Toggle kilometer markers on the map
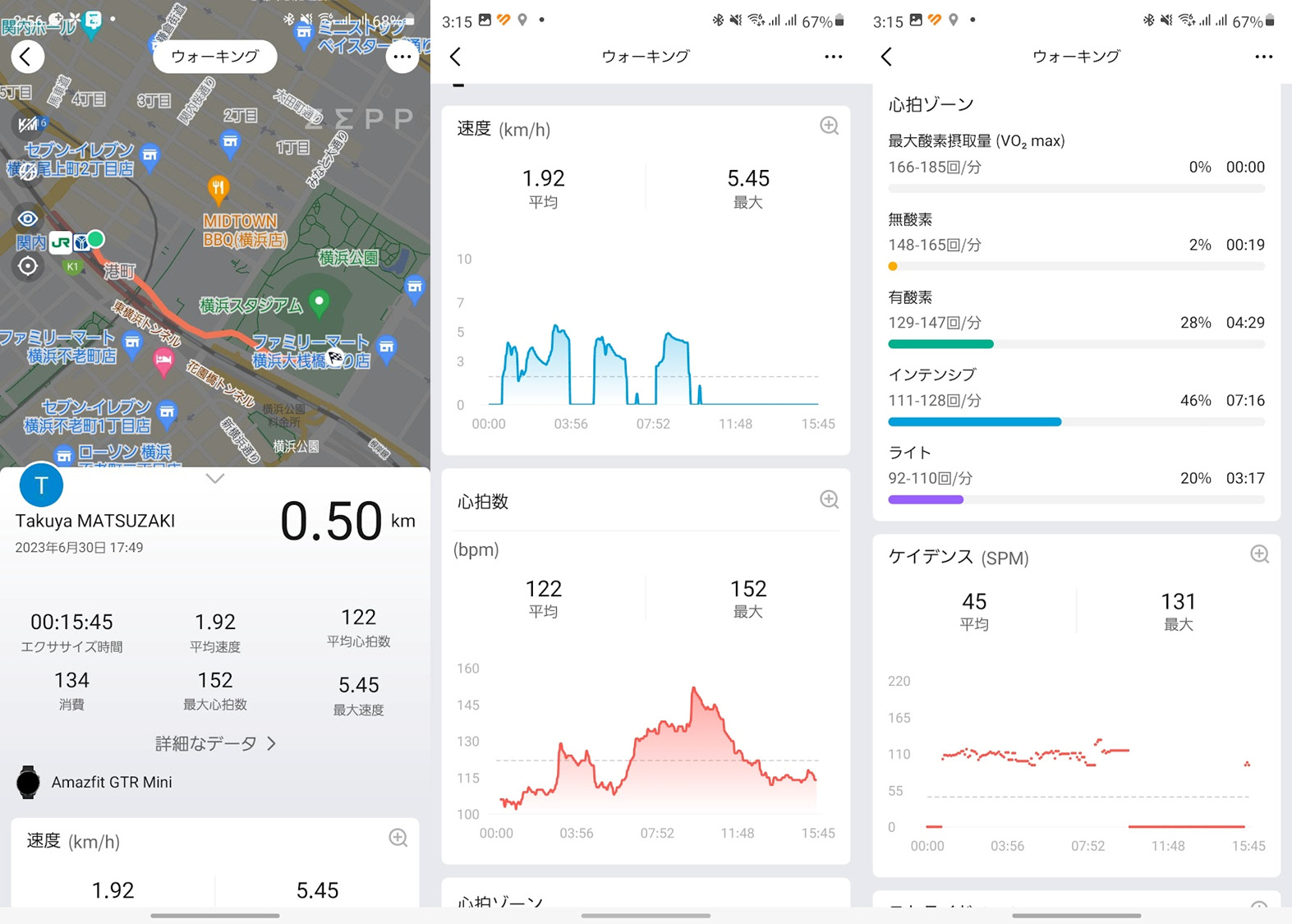The height and width of the screenshot is (924, 1292). click(29, 124)
